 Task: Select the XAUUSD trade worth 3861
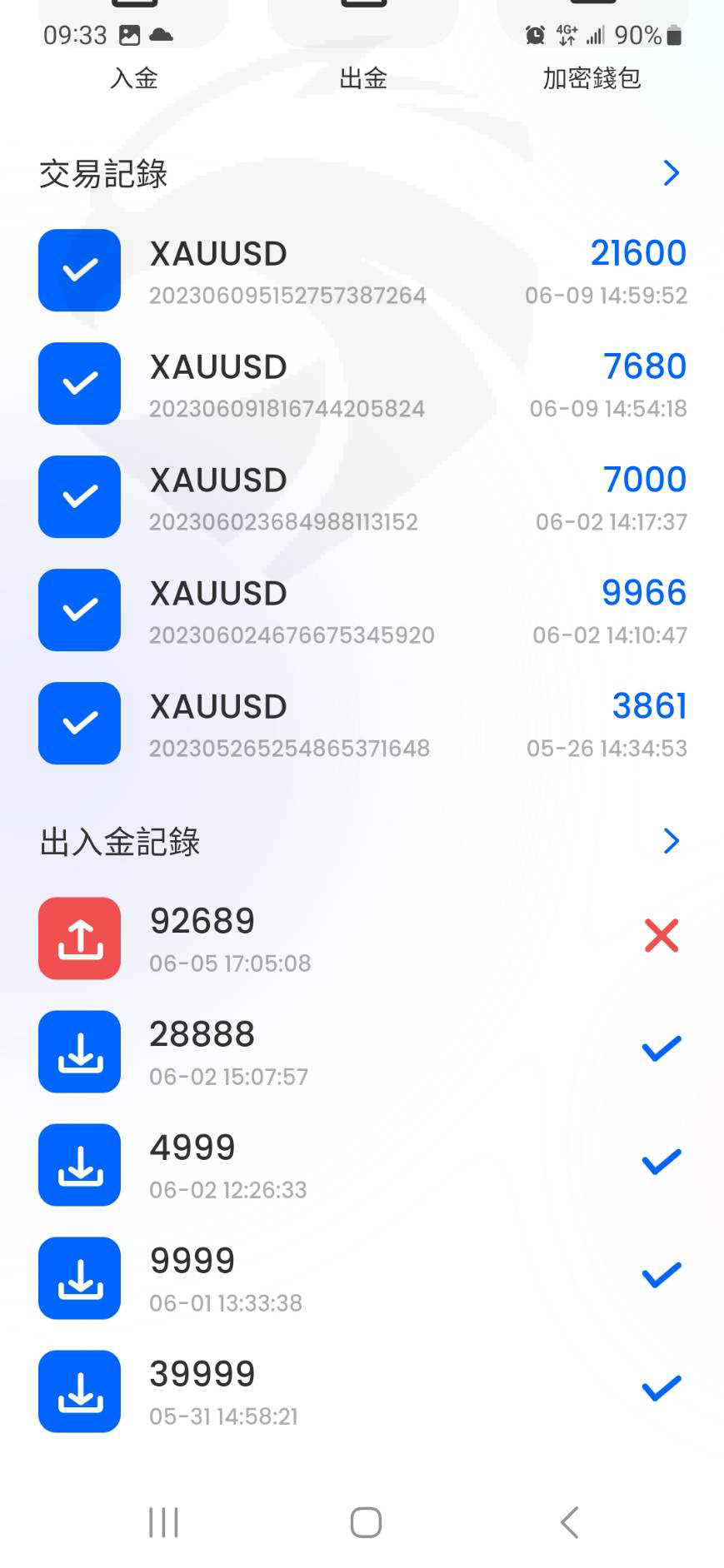362,724
